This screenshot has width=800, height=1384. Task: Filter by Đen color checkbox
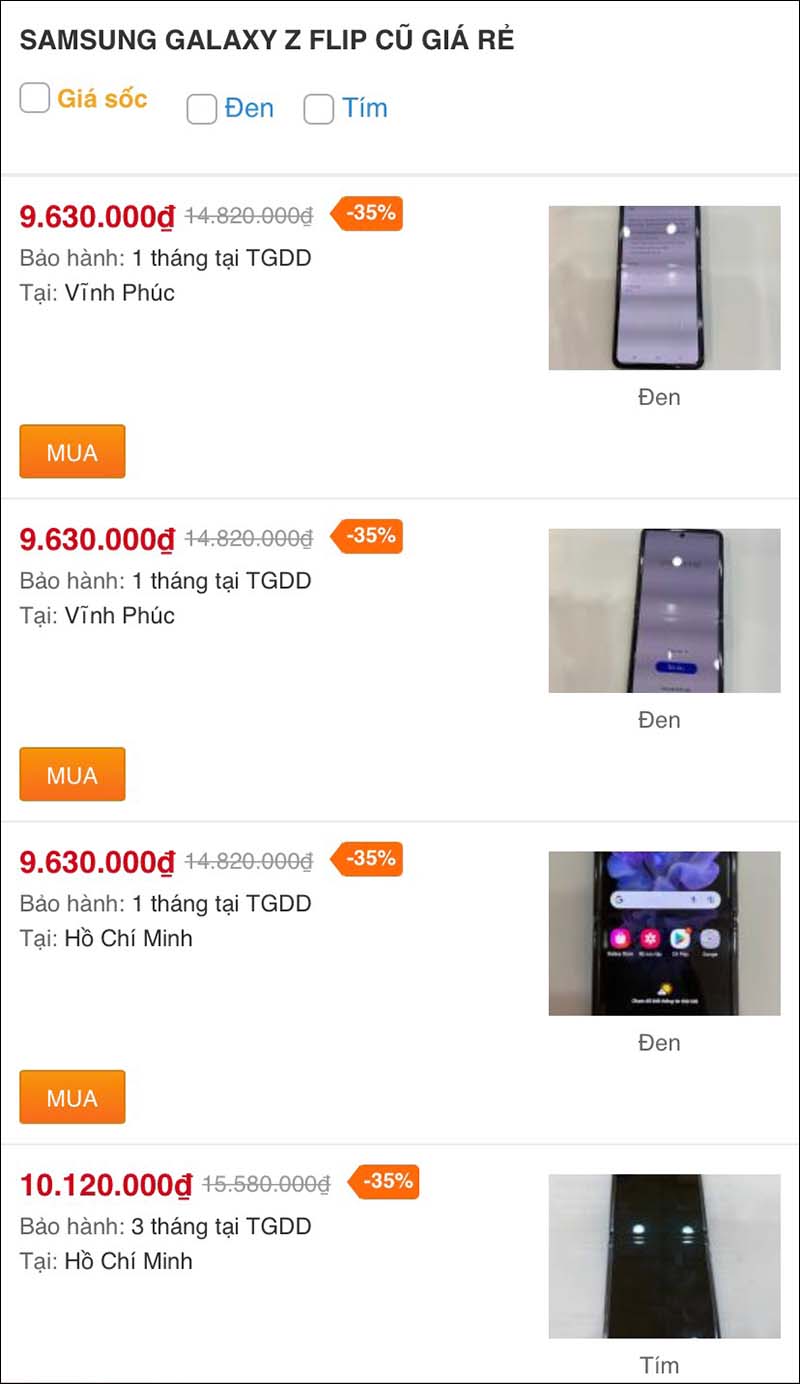point(202,109)
